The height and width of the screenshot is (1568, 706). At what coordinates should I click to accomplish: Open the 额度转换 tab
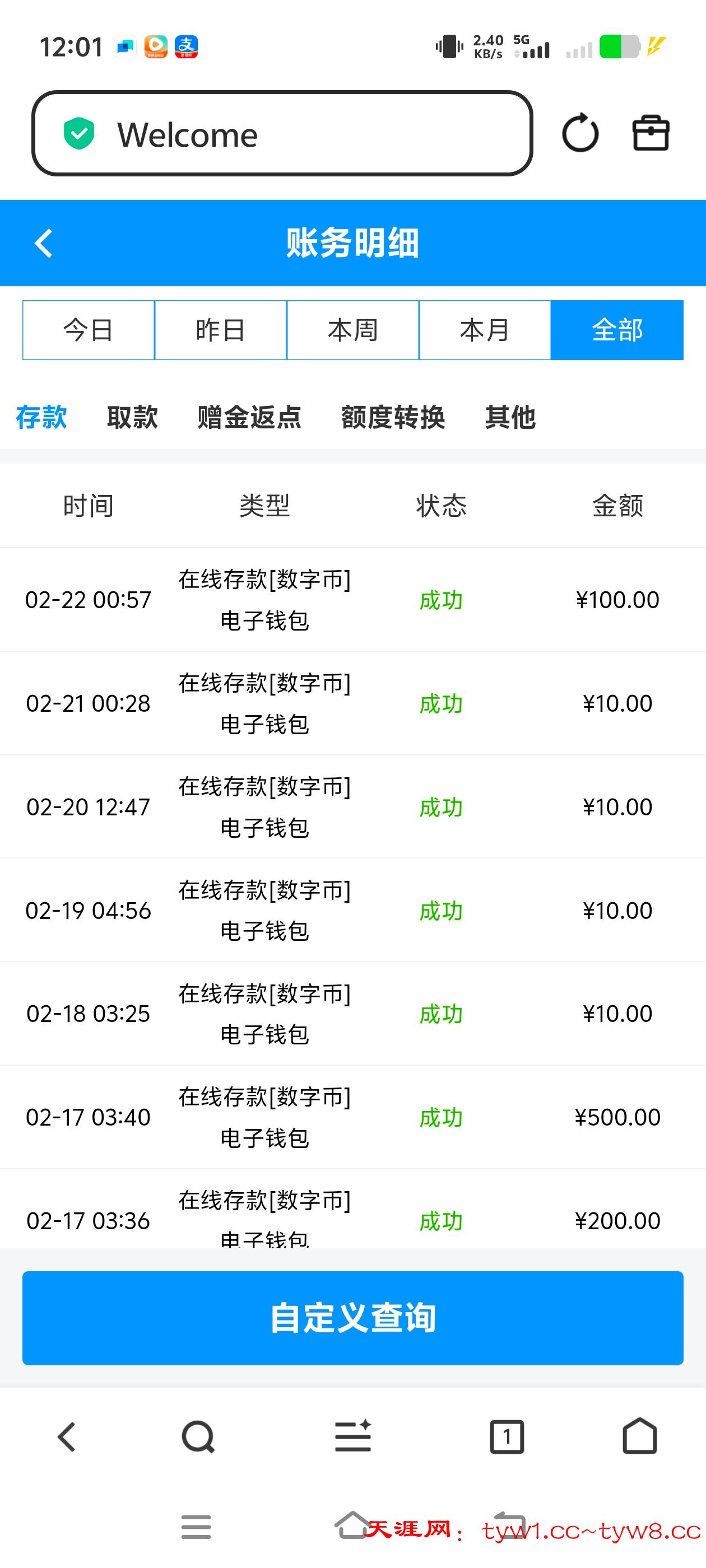[x=393, y=418]
